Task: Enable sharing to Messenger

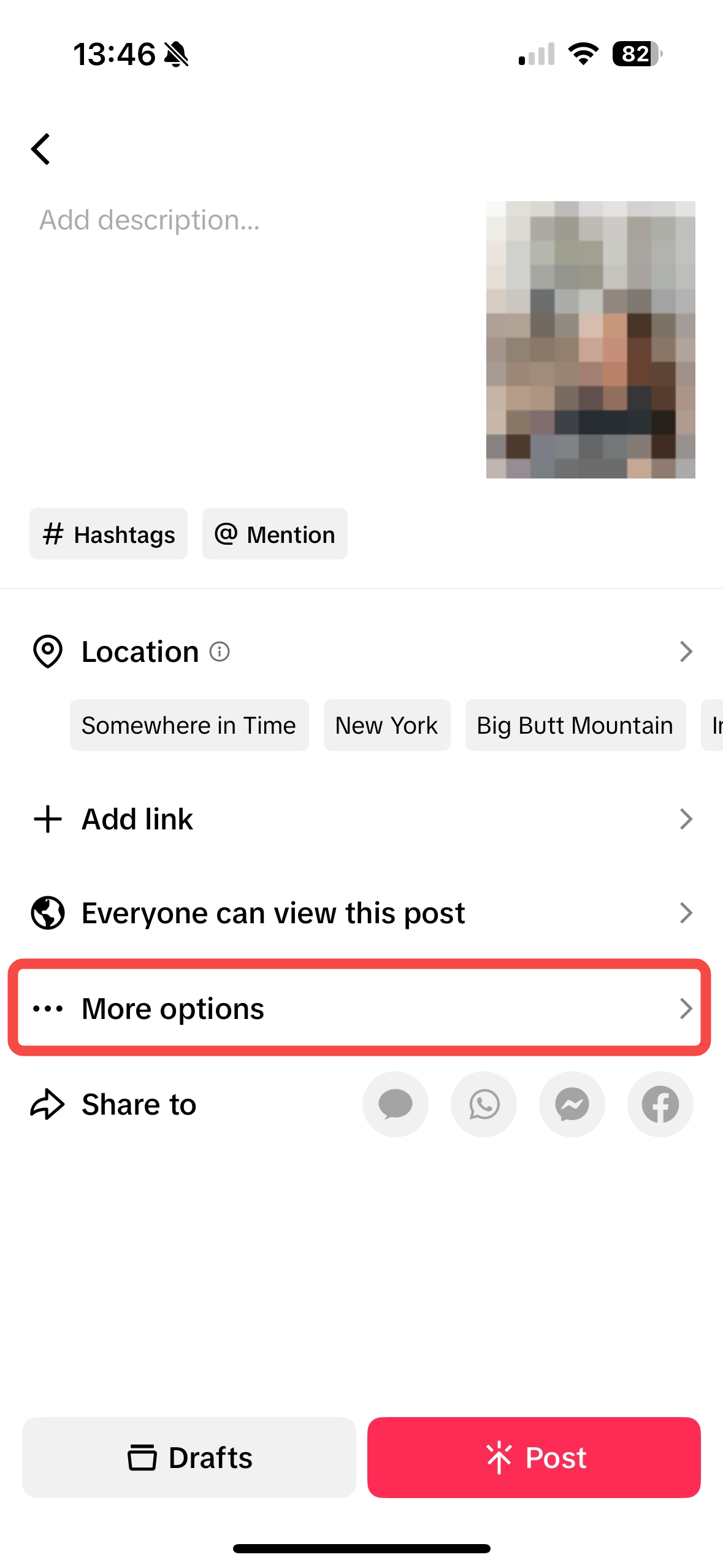Action: tap(572, 1104)
